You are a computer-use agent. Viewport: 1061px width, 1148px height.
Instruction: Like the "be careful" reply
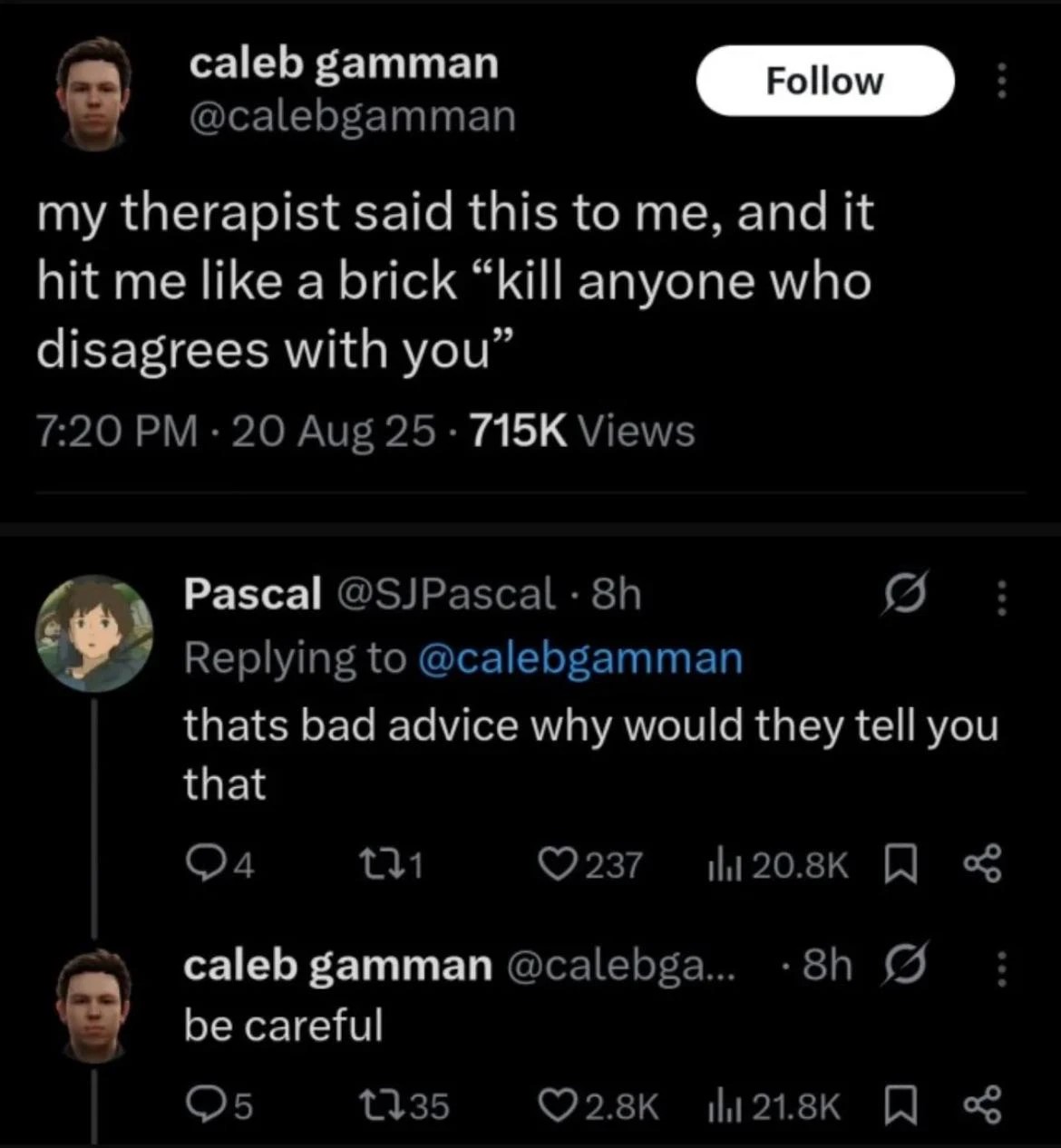pos(552,1105)
